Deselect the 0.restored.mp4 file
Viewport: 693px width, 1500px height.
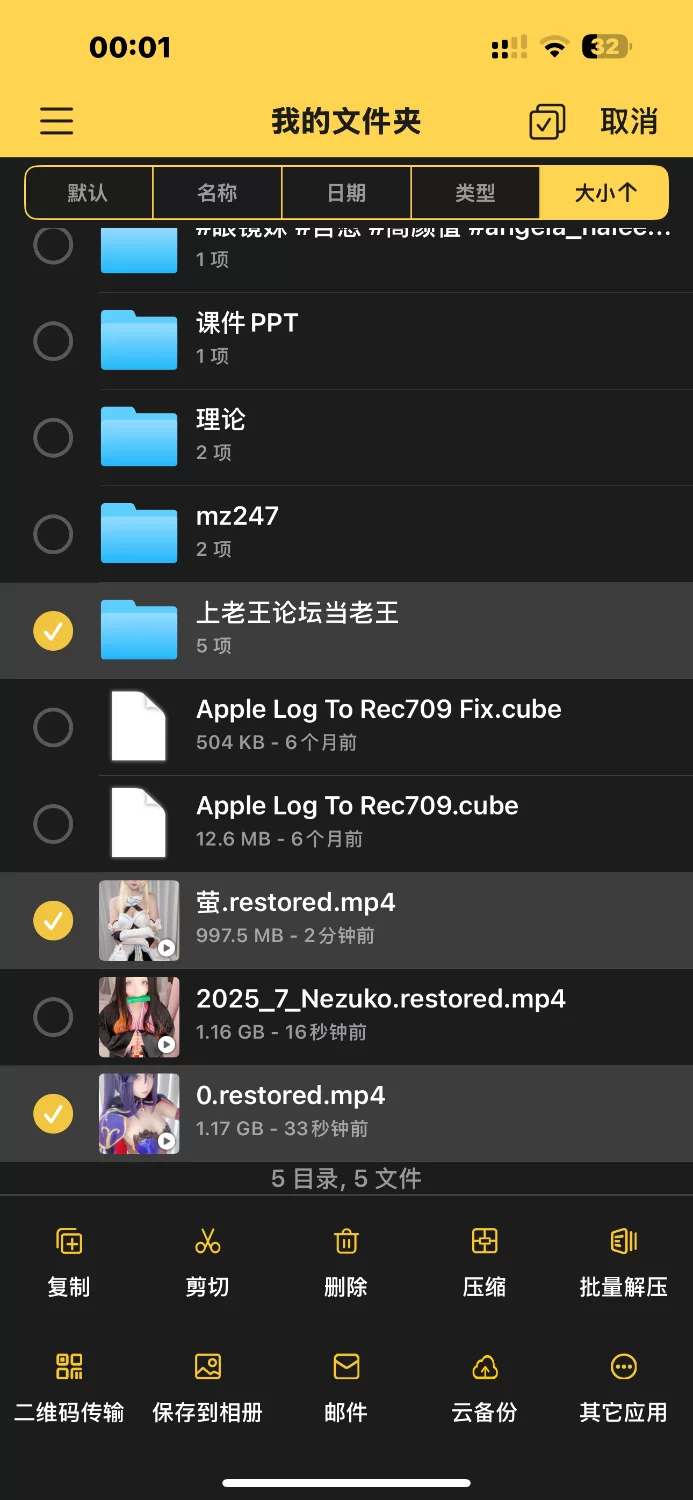(x=53, y=1114)
